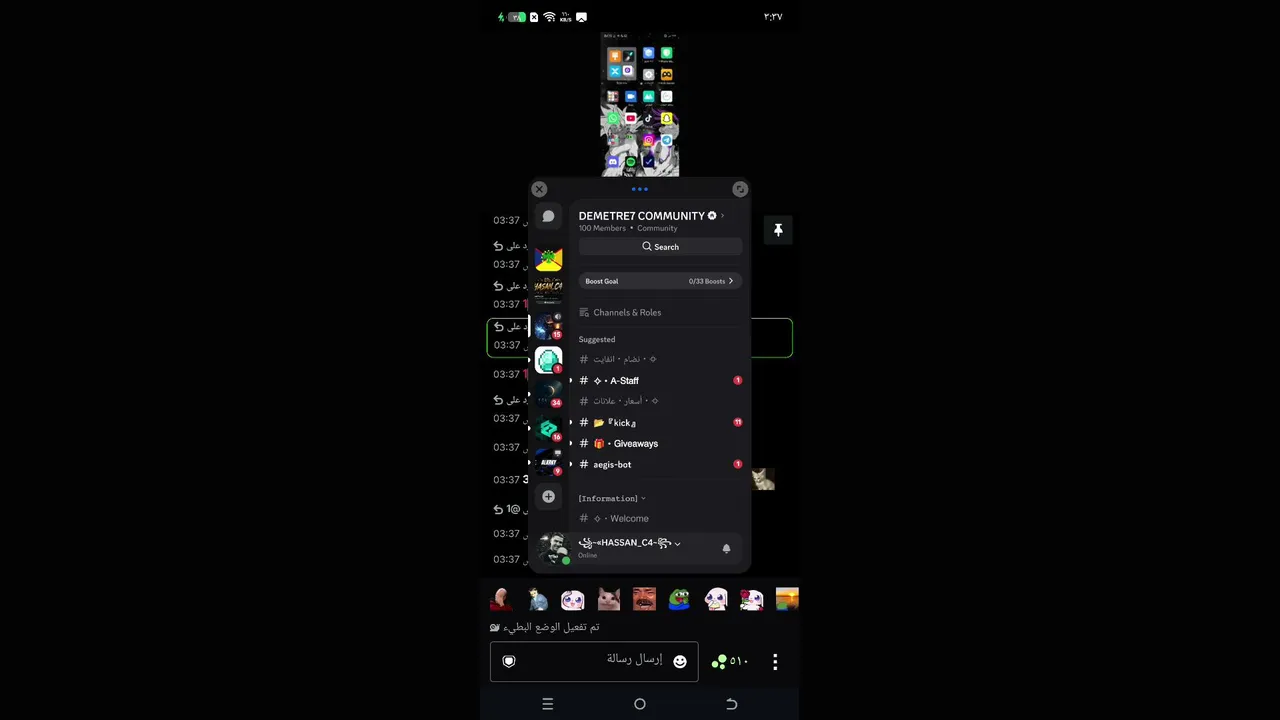Expand the floating window to full screen
Screen dimensions: 1280x720
(740, 189)
